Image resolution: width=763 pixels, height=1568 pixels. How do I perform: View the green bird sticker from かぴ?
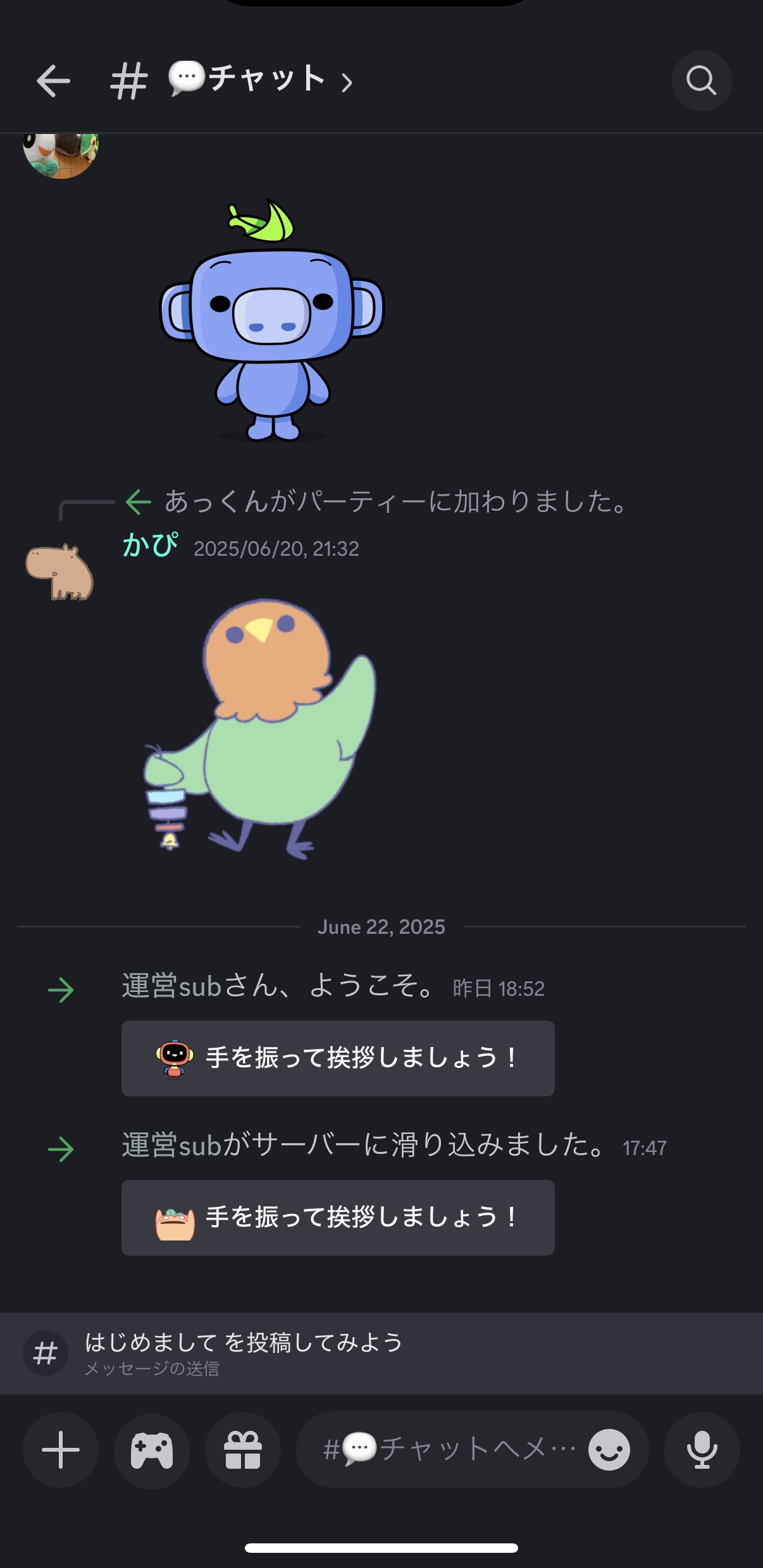click(x=261, y=728)
